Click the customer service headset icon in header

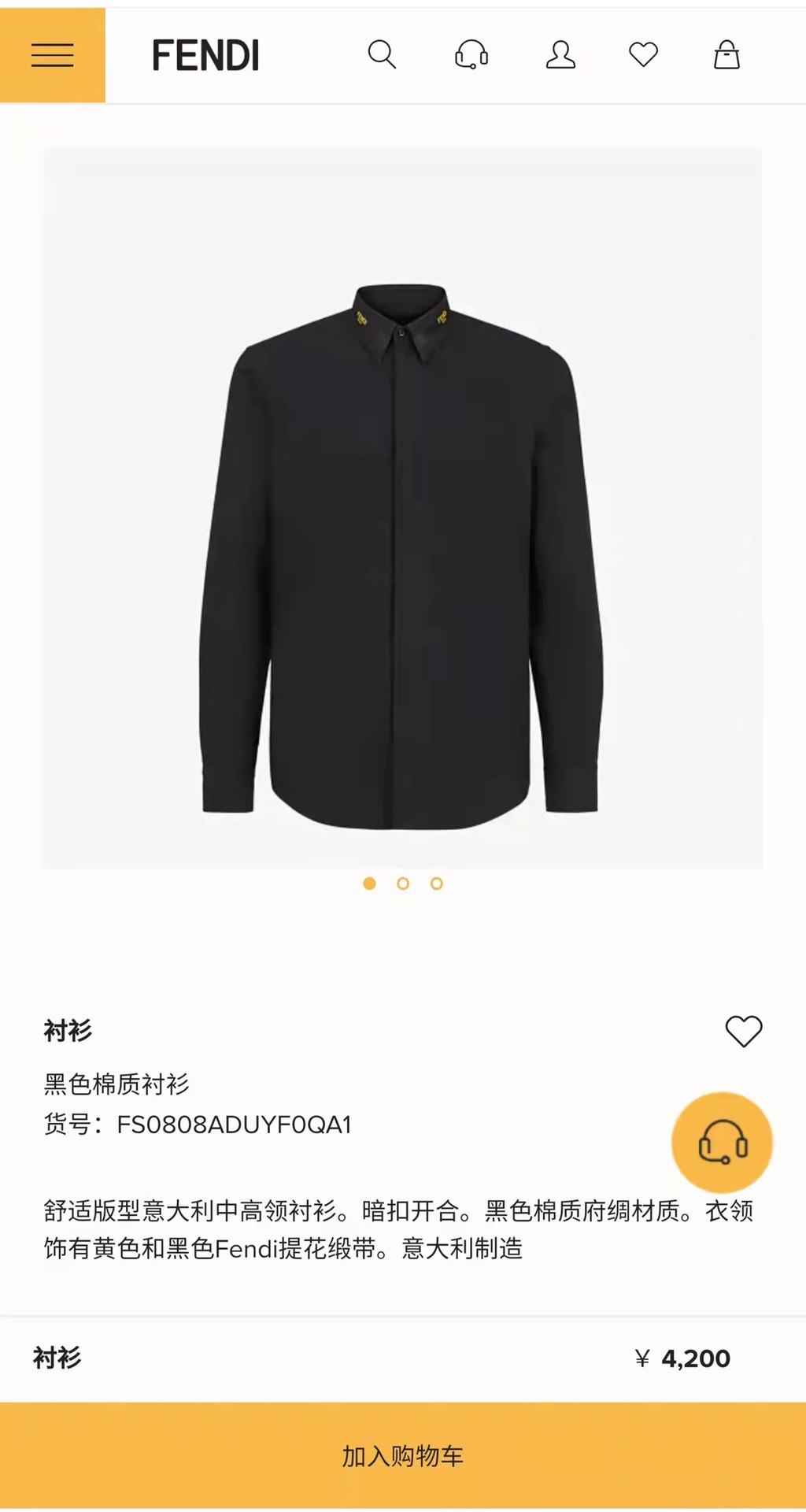click(x=471, y=54)
